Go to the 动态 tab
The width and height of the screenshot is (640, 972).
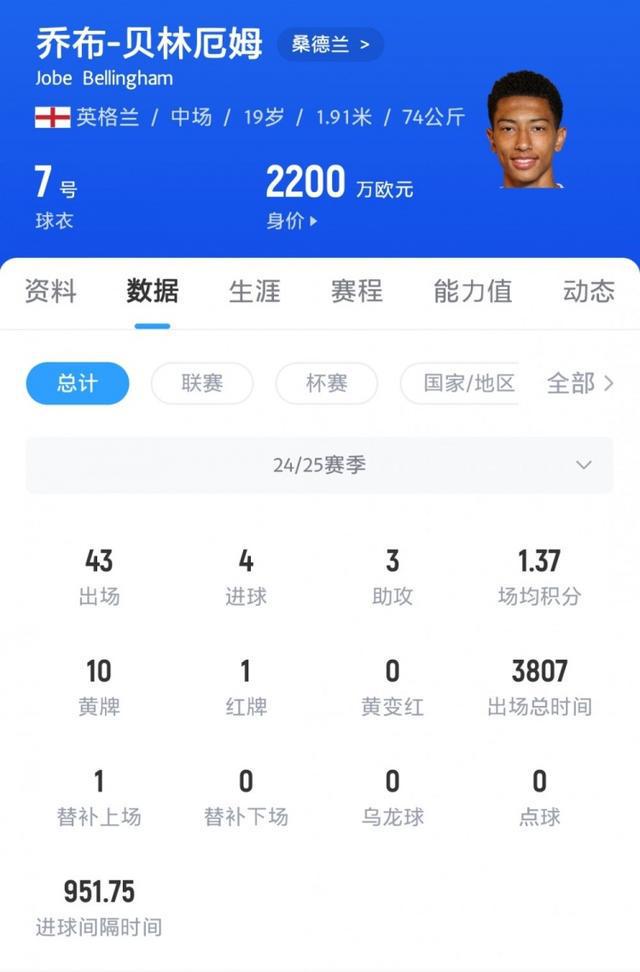click(x=588, y=291)
